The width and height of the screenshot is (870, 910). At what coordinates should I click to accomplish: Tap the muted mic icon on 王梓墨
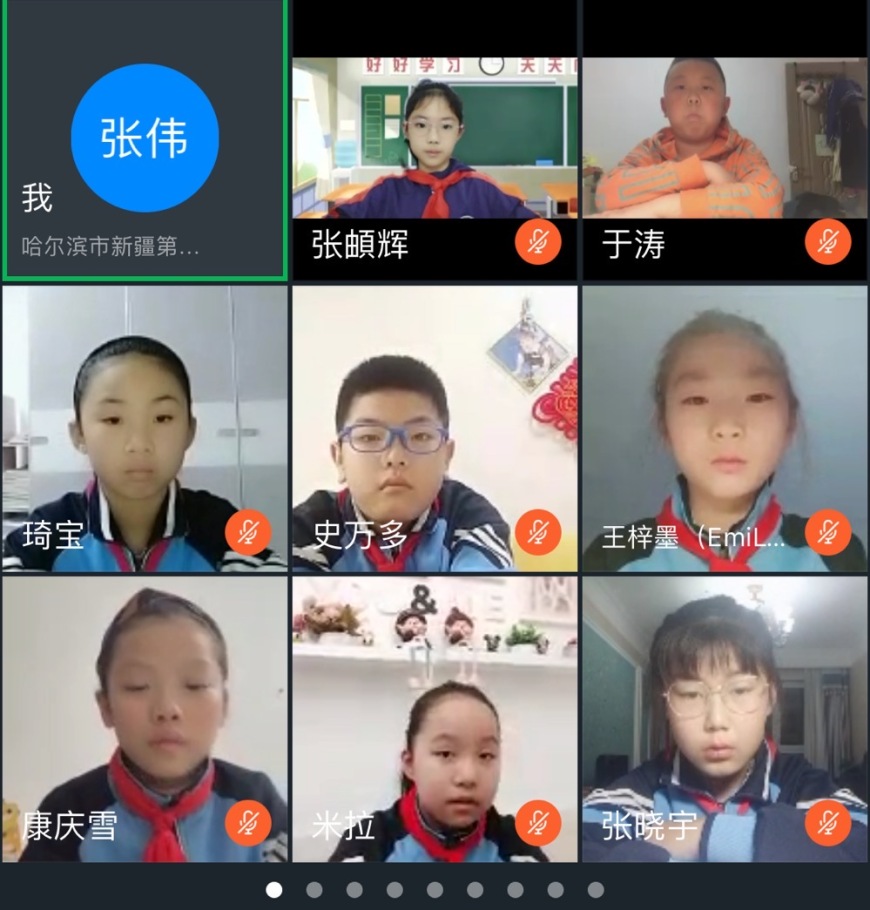tap(828, 533)
